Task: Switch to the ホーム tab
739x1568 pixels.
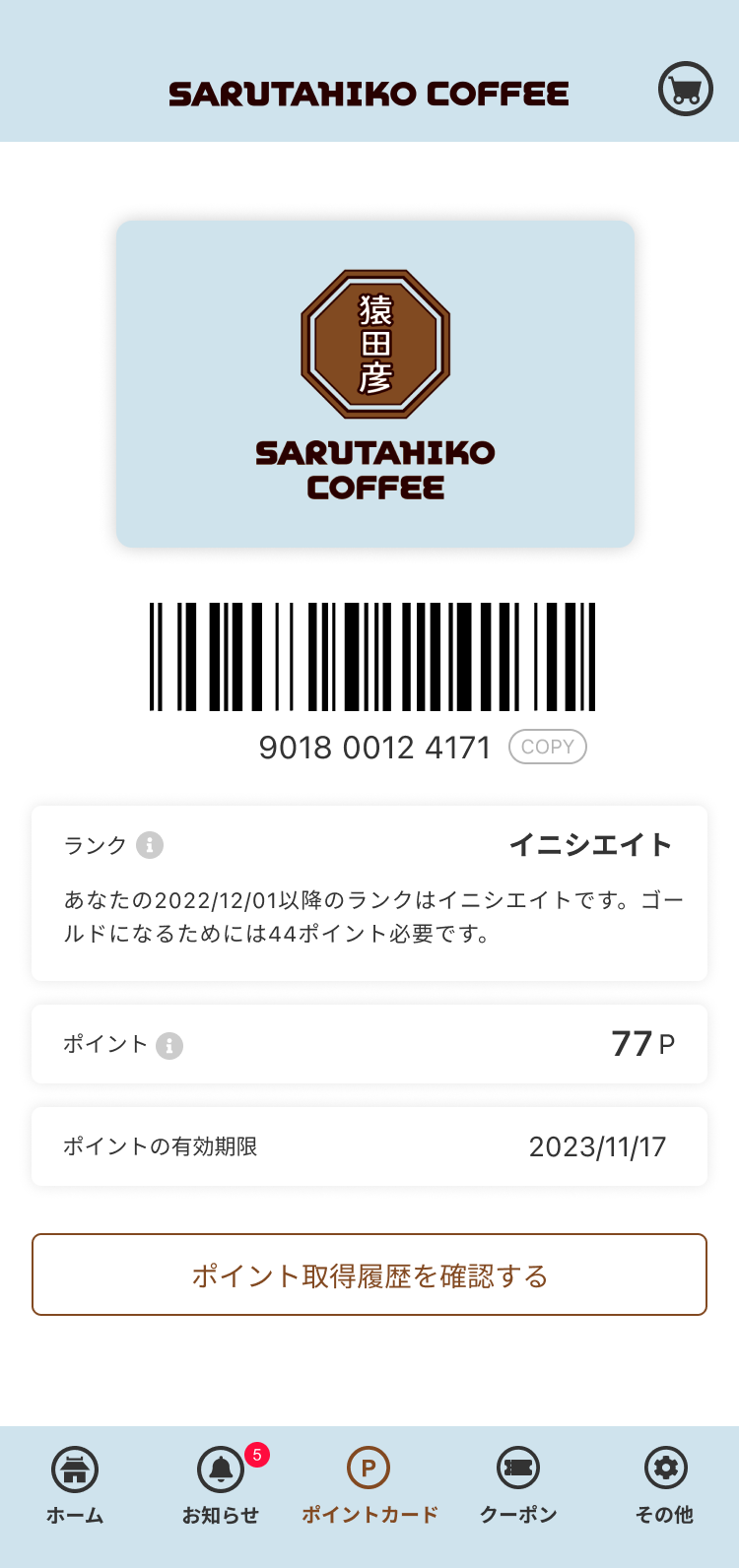Action: [75, 1487]
